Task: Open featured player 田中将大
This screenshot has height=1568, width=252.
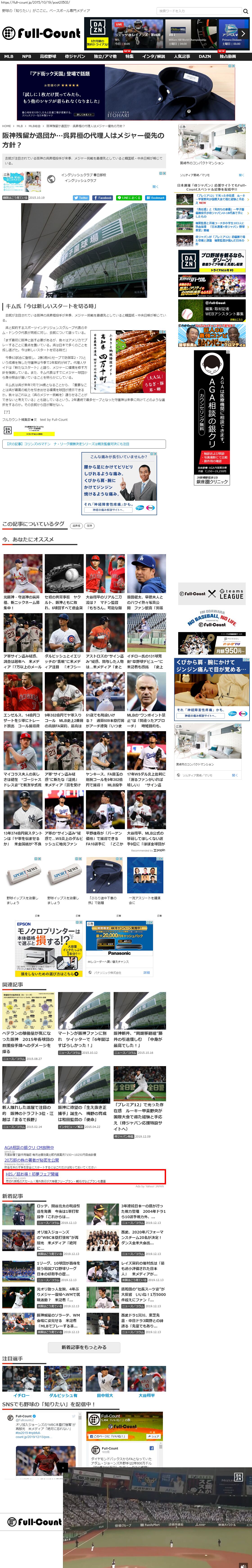Action: click(105, 1395)
